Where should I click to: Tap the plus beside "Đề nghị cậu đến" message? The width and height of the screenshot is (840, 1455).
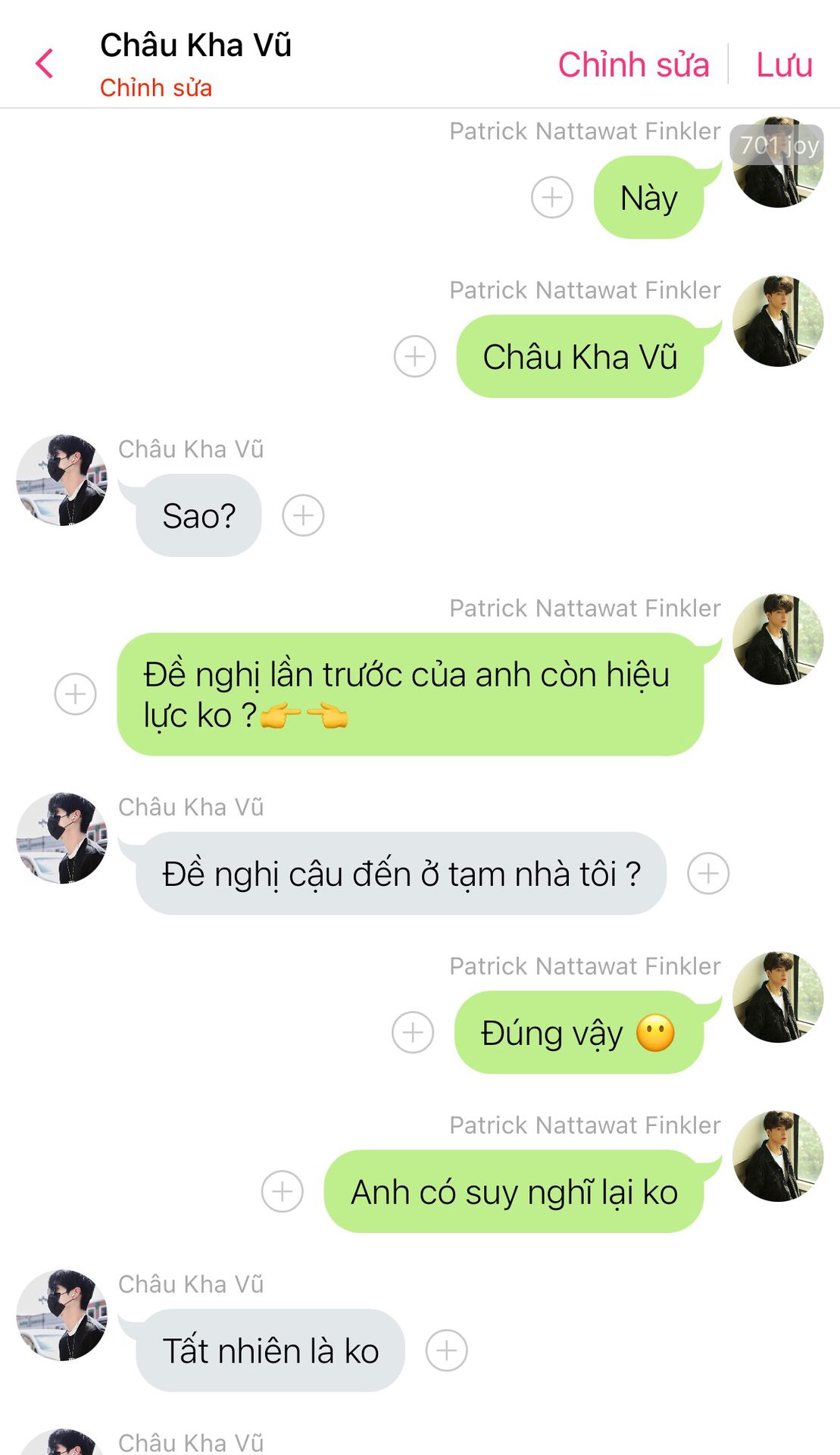708,874
